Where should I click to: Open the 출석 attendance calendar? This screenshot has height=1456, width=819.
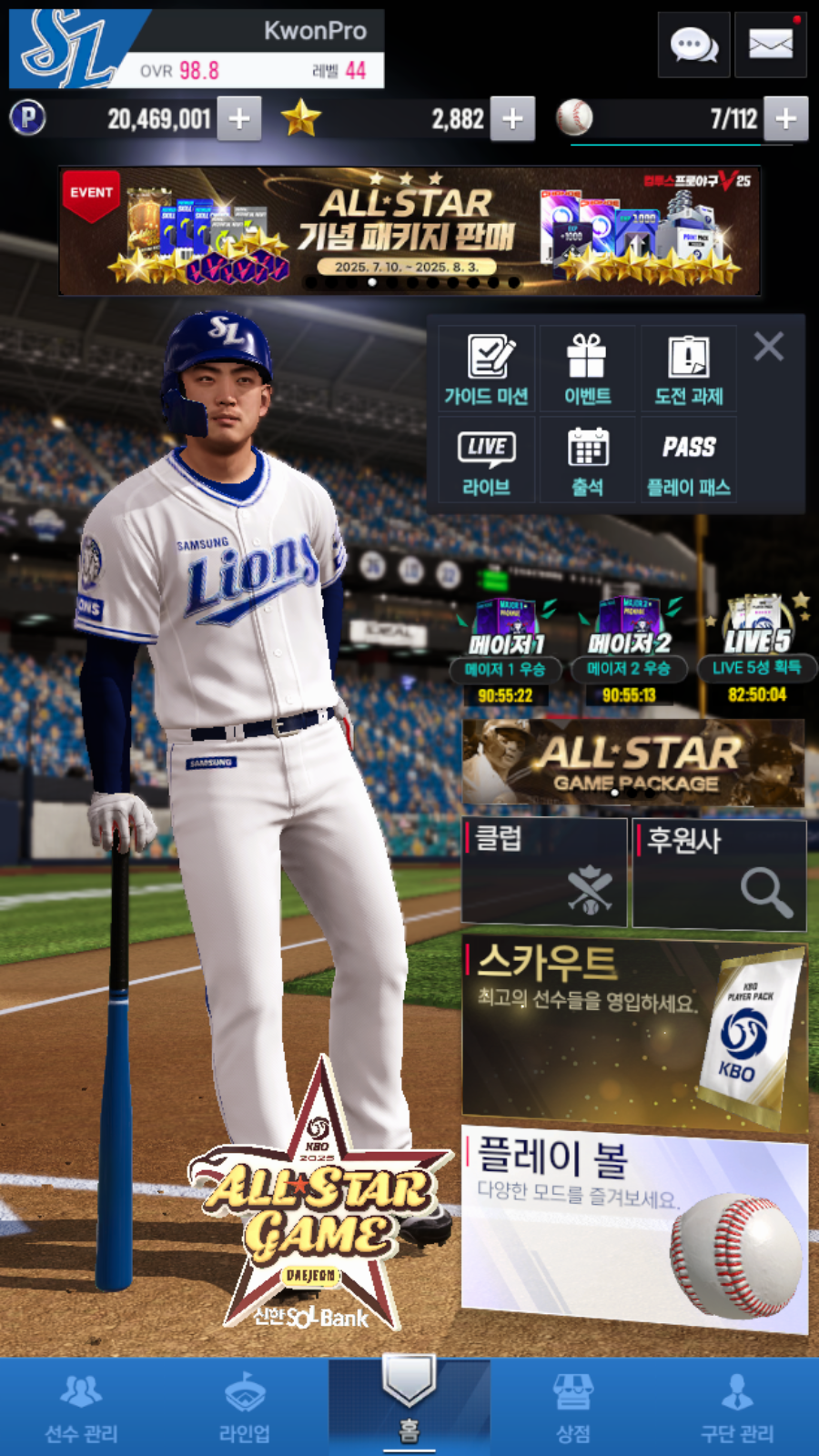tap(587, 461)
